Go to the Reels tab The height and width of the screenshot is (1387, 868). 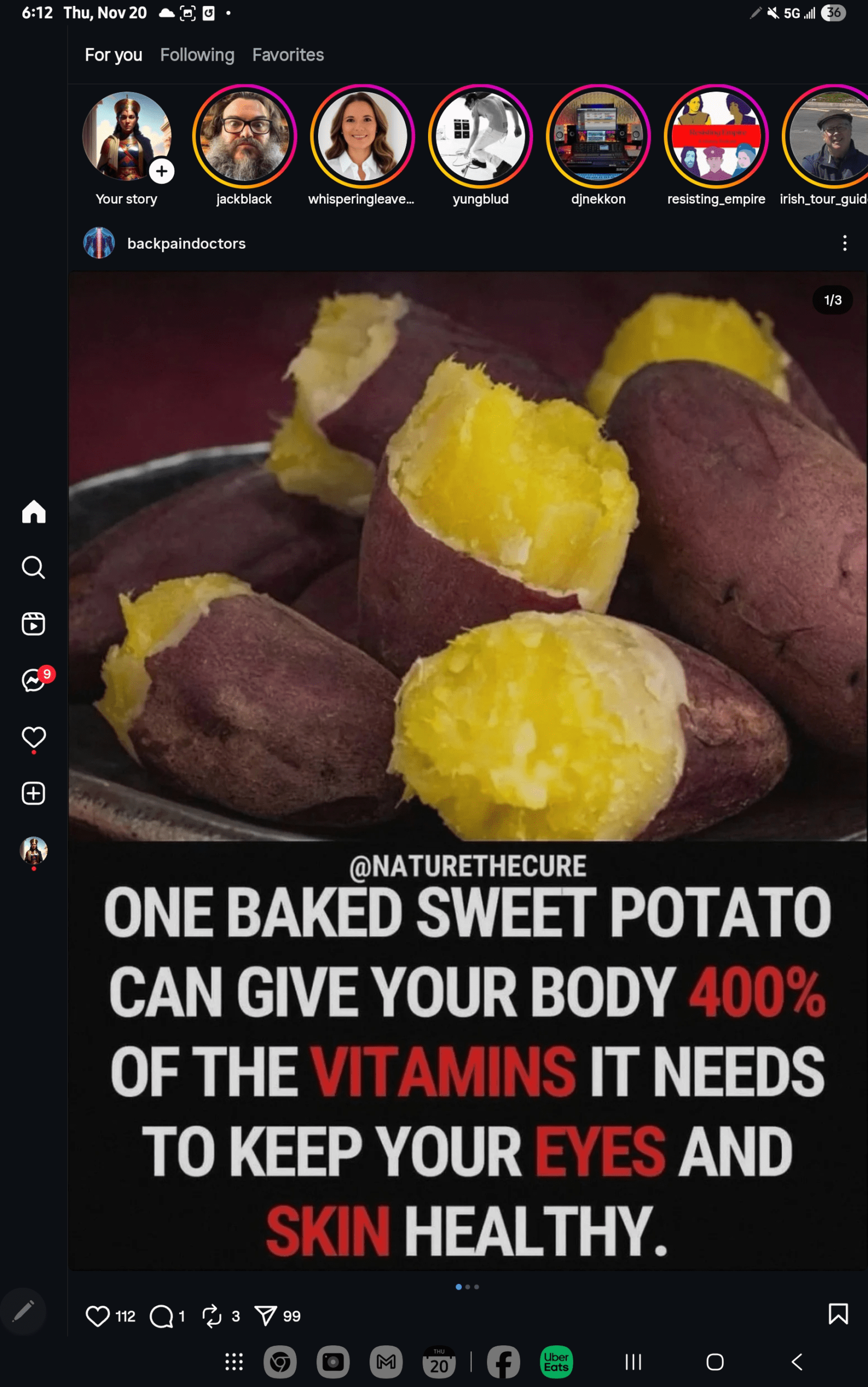coord(33,624)
